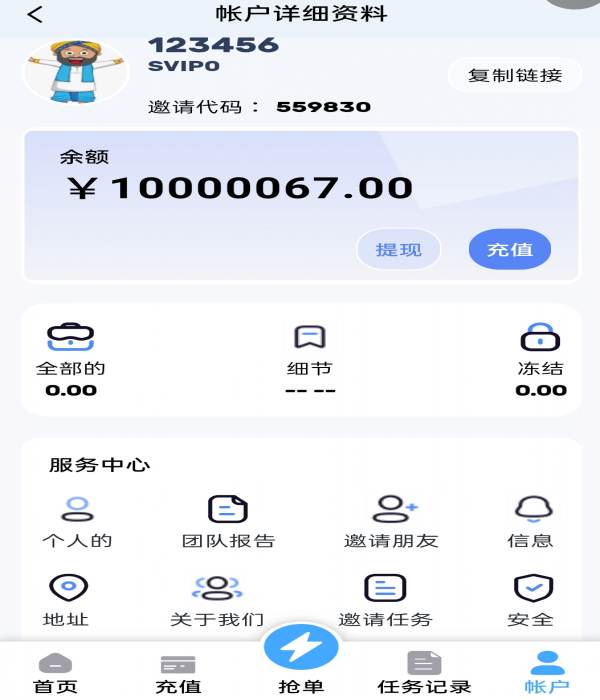Open 个人的 personal info

(x=77, y=522)
